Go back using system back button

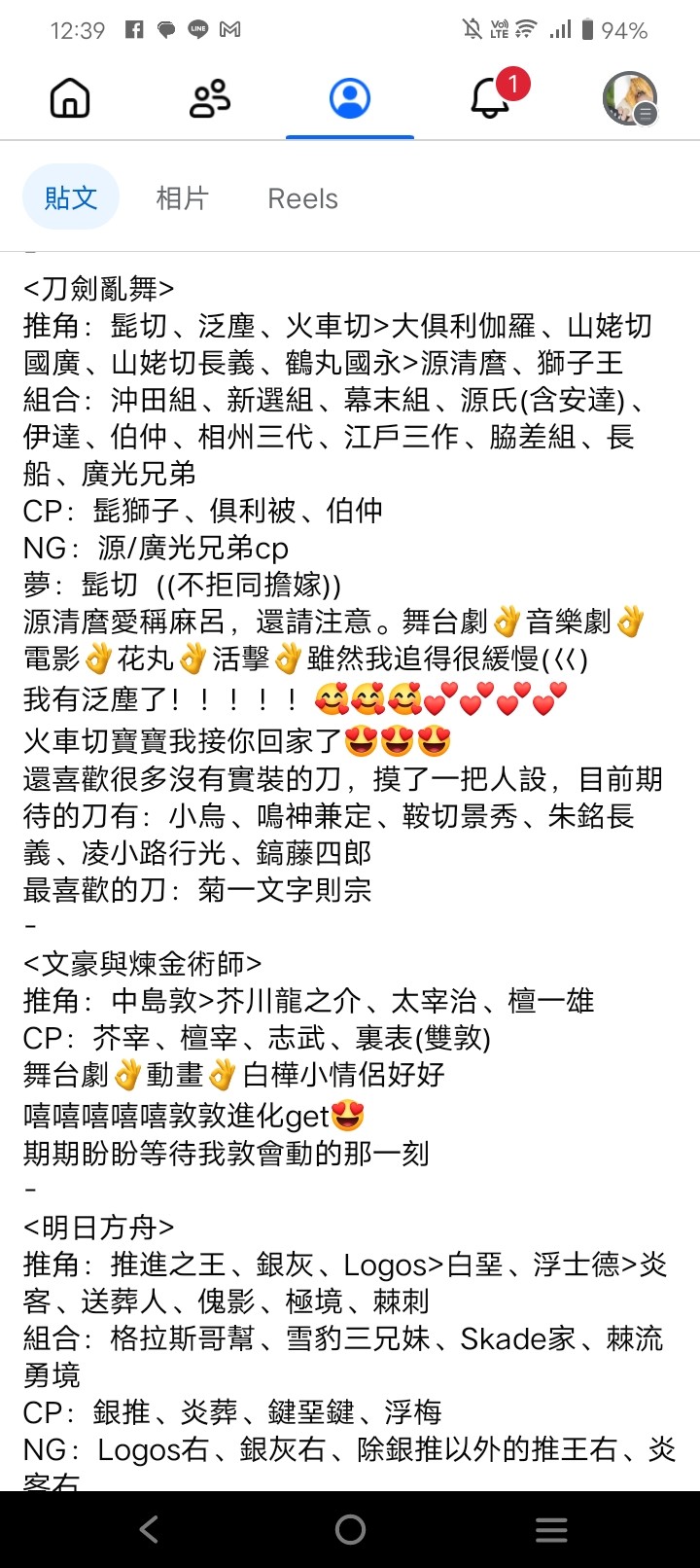pyautogui.click(x=149, y=1529)
